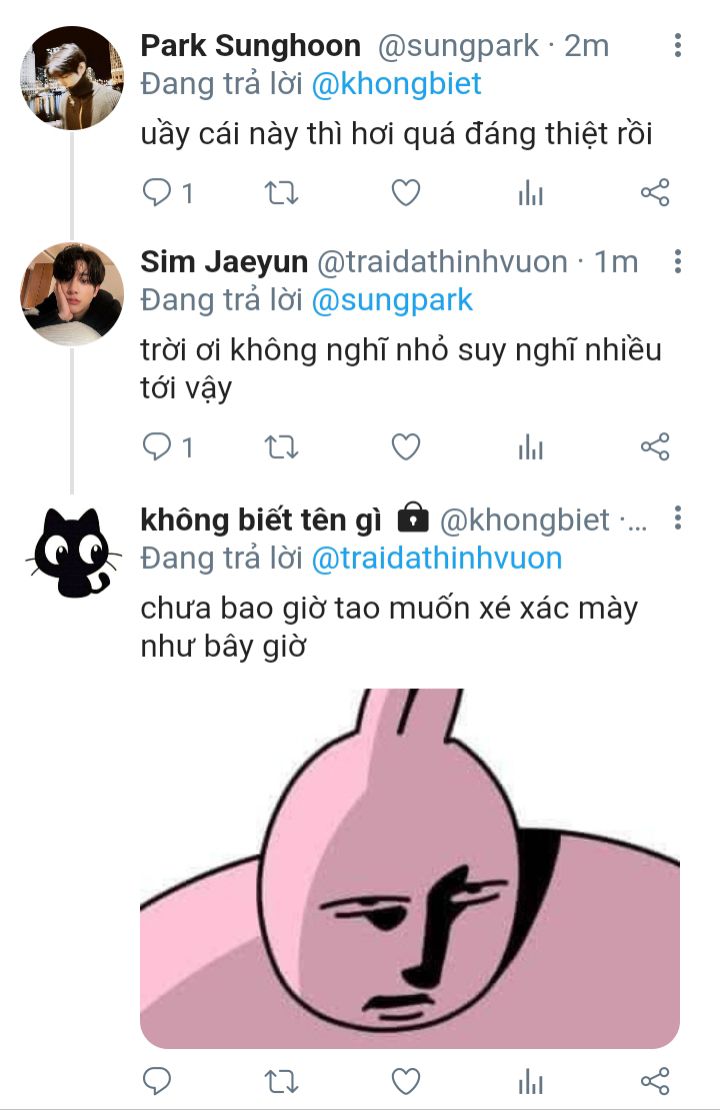Open Sim Jaeyun's profile picture

(x=72, y=294)
